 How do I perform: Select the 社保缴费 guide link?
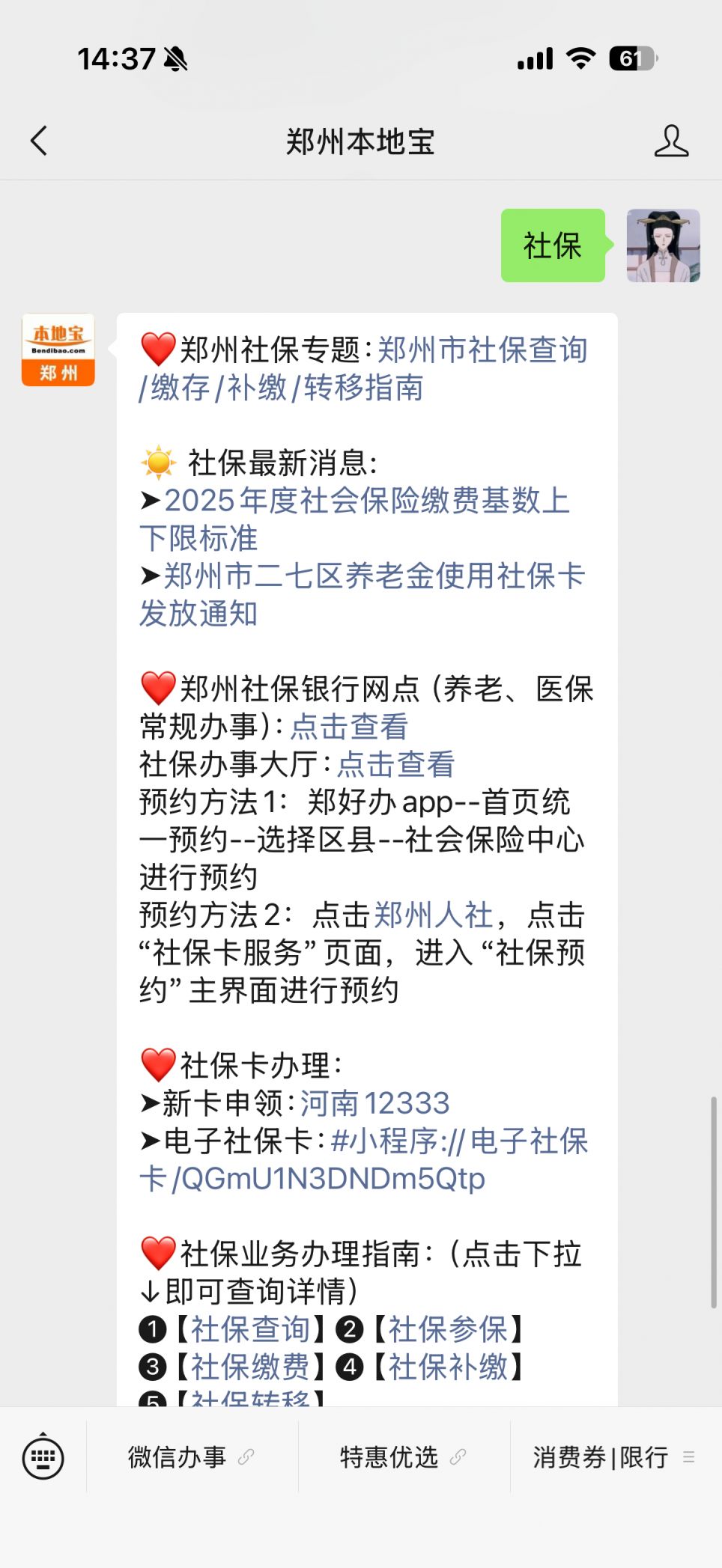click(x=250, y=1367)
